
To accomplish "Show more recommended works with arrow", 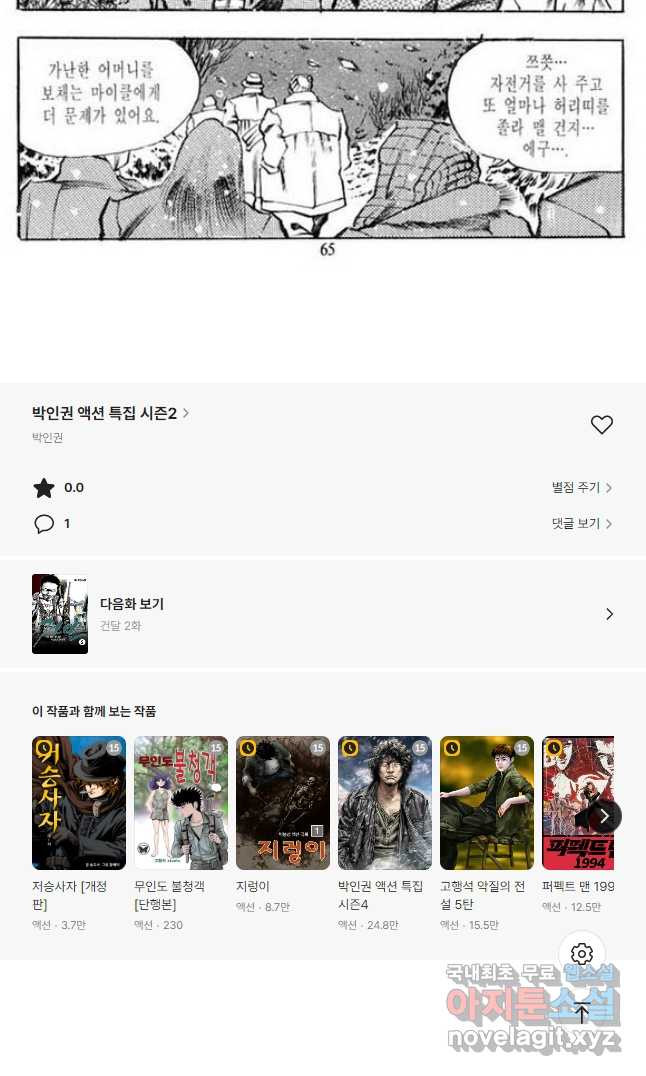I will [x=604, y=816].
